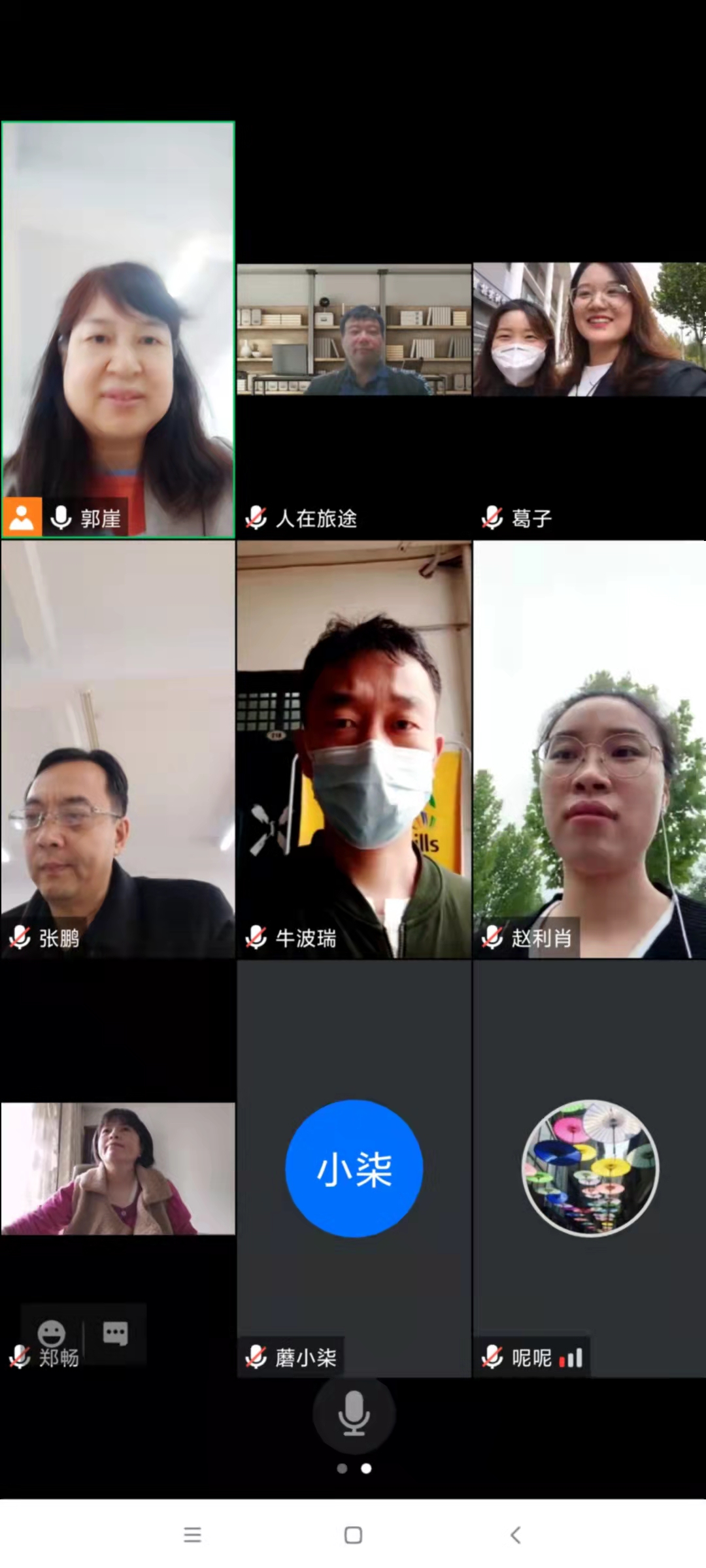Go to the home screen
This screenshot has width=706, height=1568.
(353, 1535)
